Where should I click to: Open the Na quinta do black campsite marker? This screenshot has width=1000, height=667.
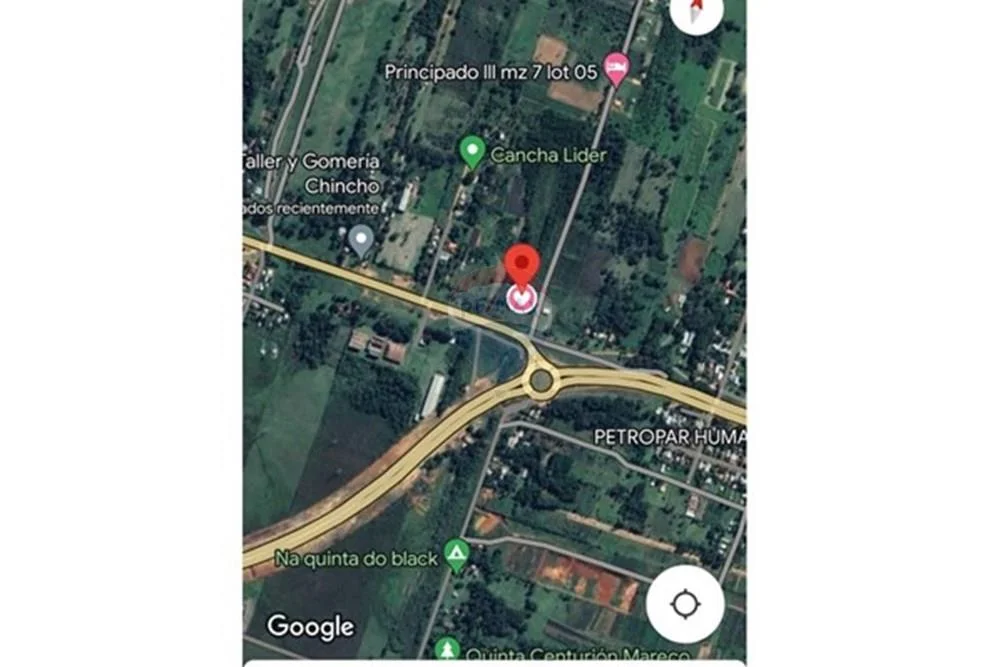[457, 554]
